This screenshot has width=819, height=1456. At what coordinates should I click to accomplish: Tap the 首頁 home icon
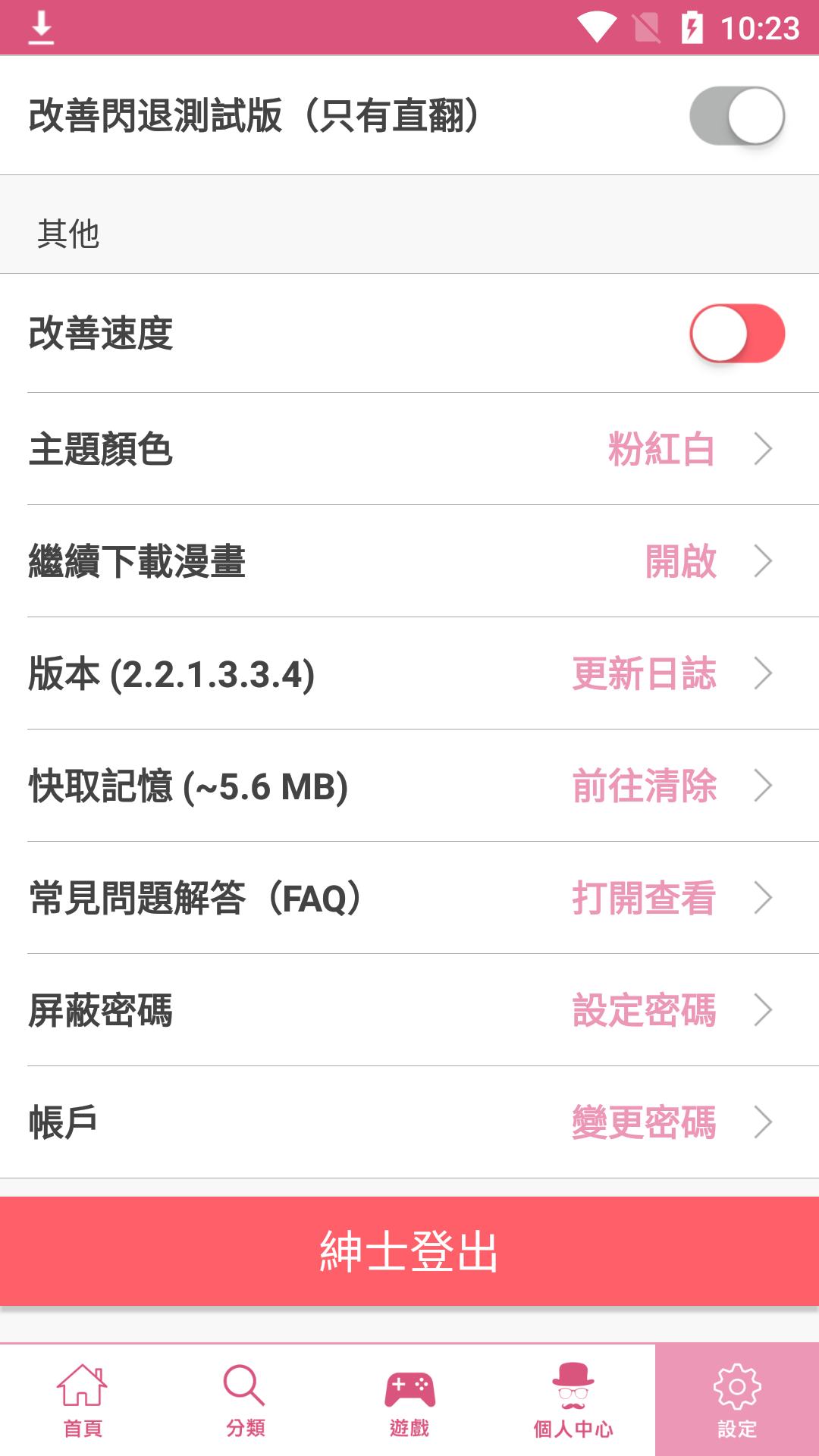click(x=83, y=1394)
